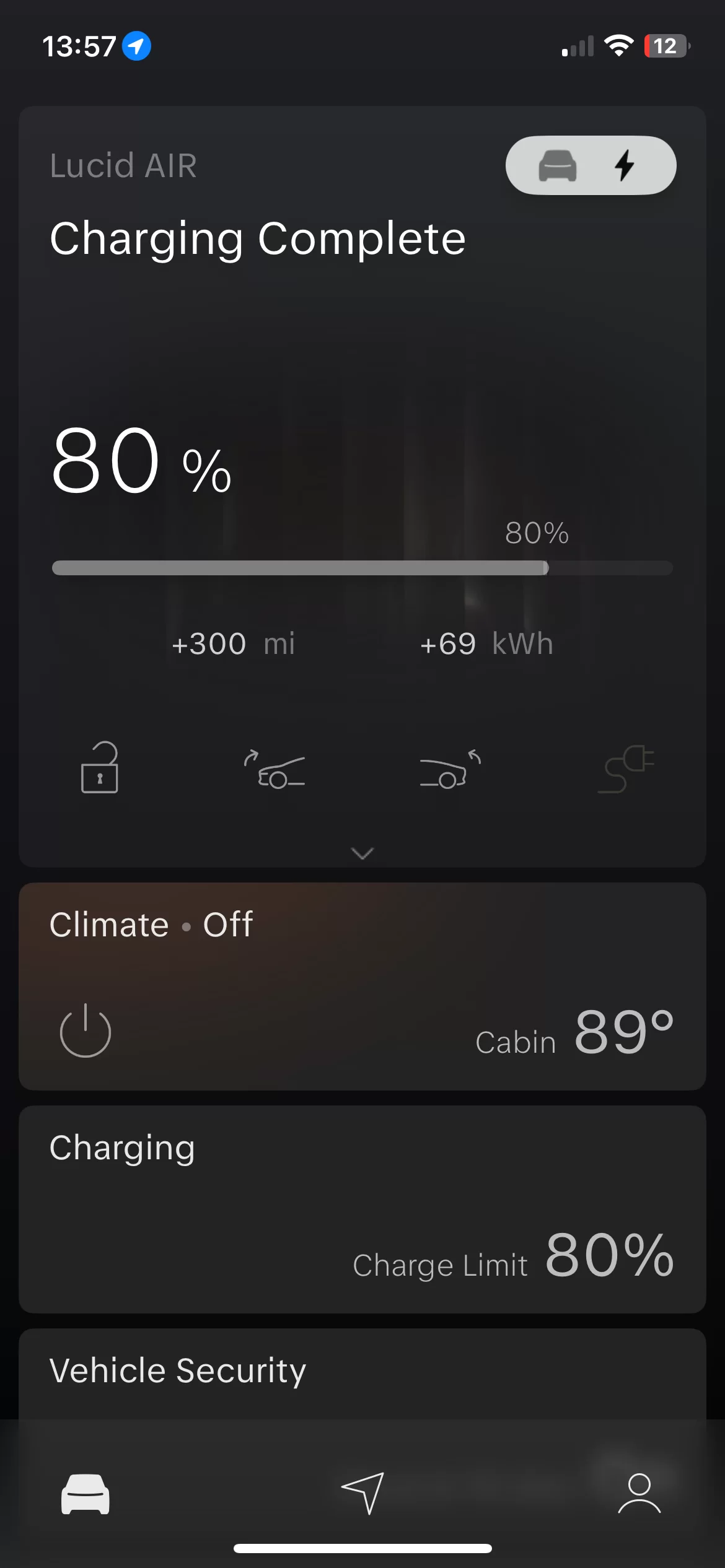725x1568 pixels.
Task: Switch to the navigation arrow tab
Action: click(363, 1493)
